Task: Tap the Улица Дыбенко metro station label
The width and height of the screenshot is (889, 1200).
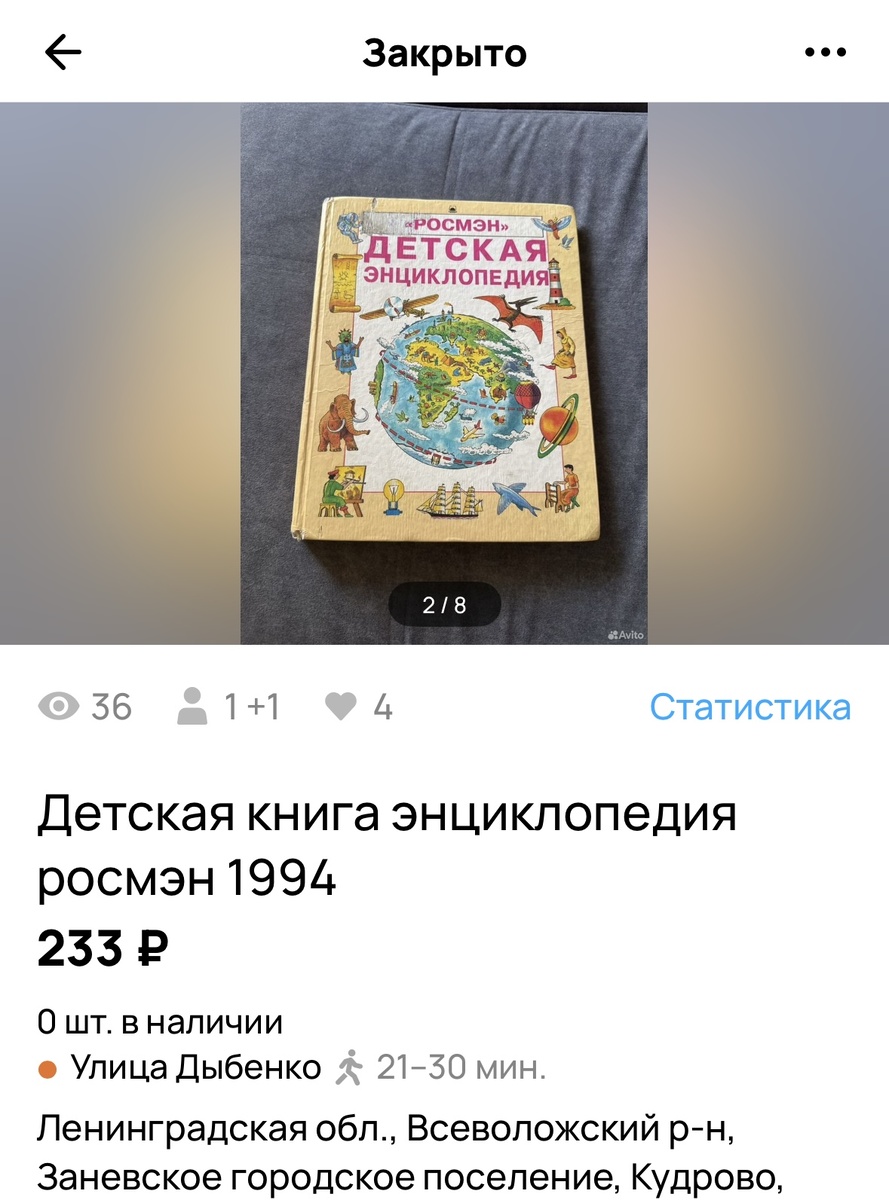Action: point(185,1067)
